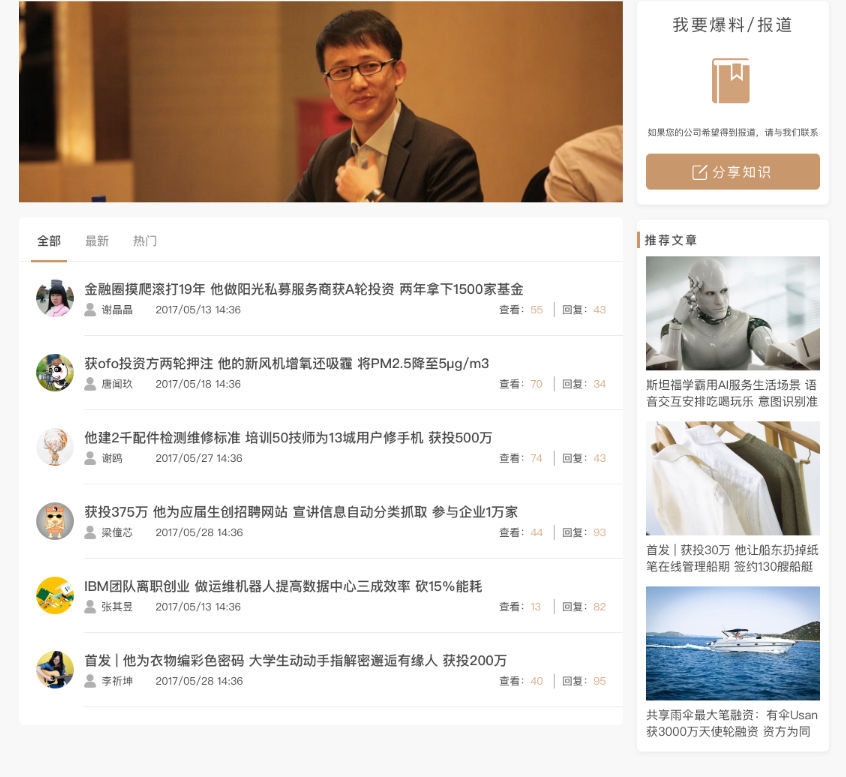Tap the 分享知识 button
This screenshot has height=777, width=846.
pyautogui.click(x=732, y=172)
